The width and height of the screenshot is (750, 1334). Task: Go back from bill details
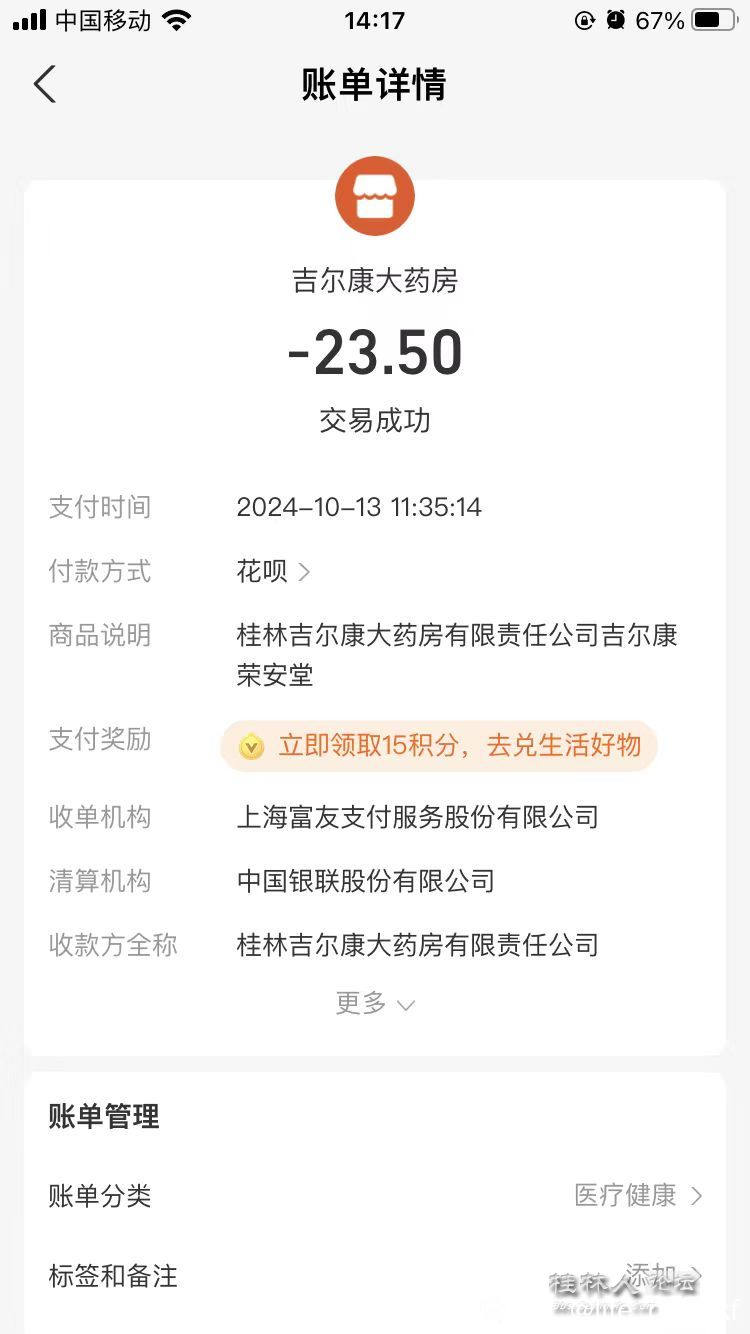click(45, 85)
